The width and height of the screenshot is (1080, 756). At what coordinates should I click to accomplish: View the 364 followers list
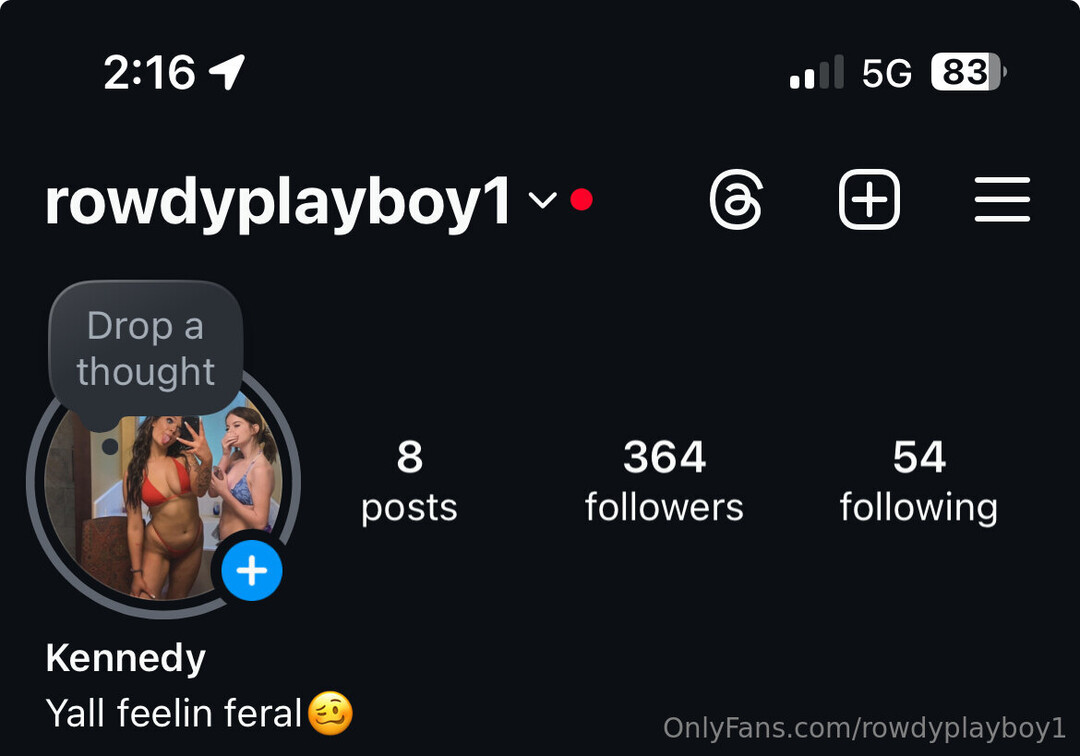point(664,482)
